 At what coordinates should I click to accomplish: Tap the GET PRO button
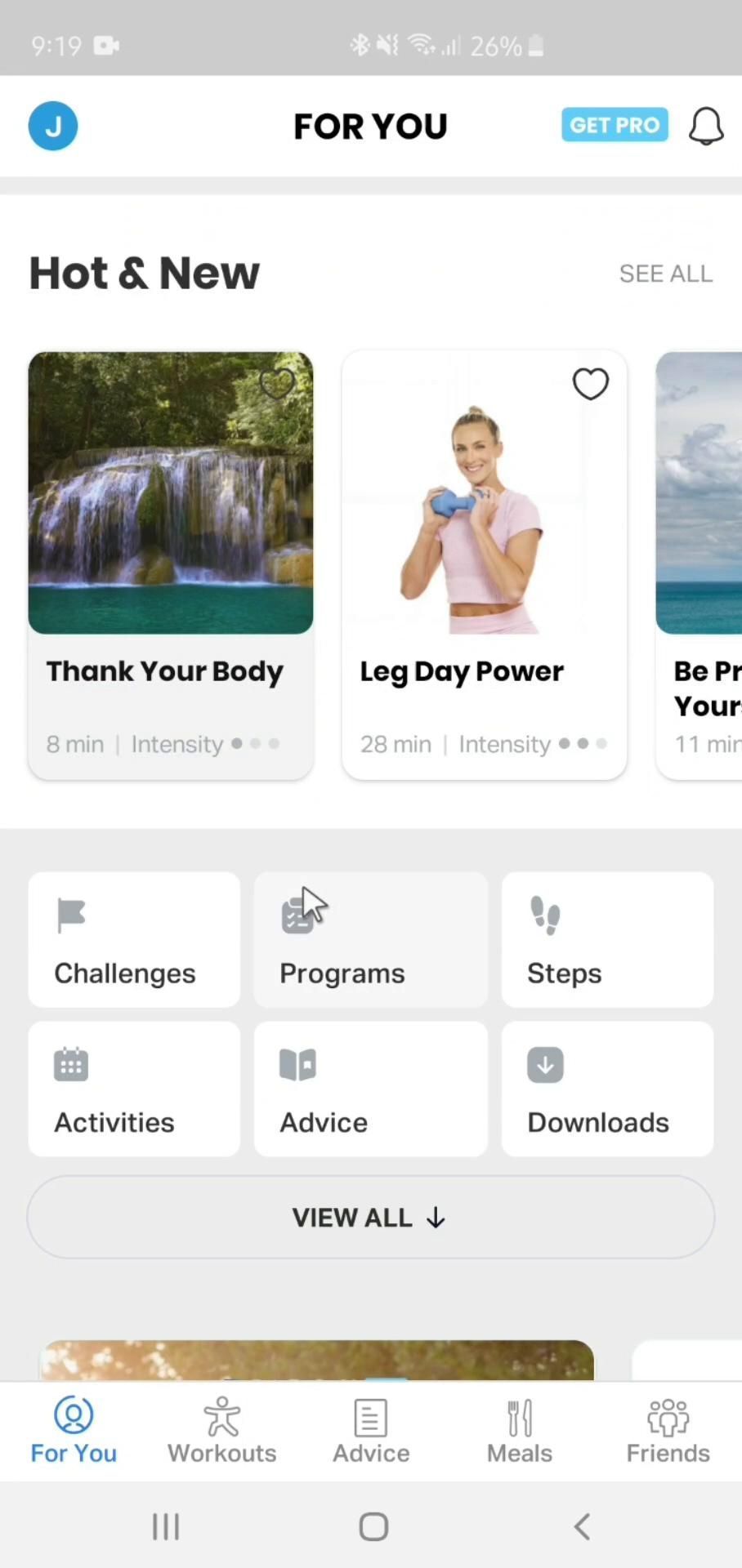coord(615,125)
